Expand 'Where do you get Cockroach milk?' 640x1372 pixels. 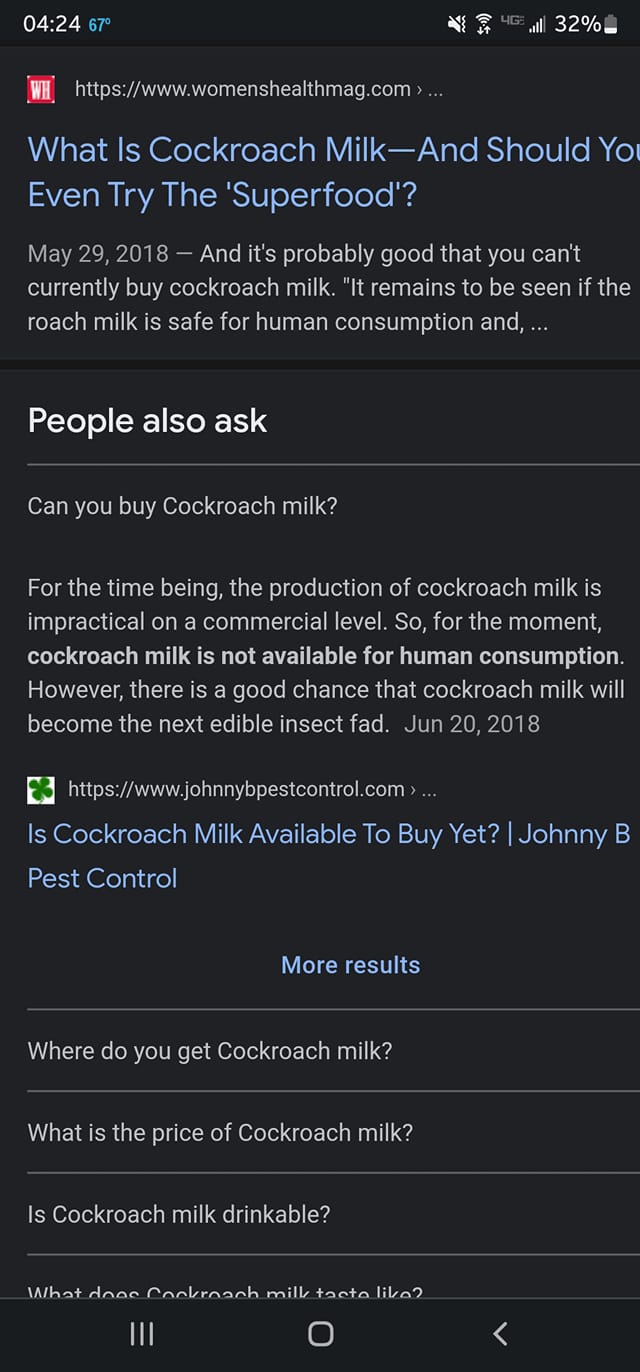pyautogui.click(x=210, y=1051)
